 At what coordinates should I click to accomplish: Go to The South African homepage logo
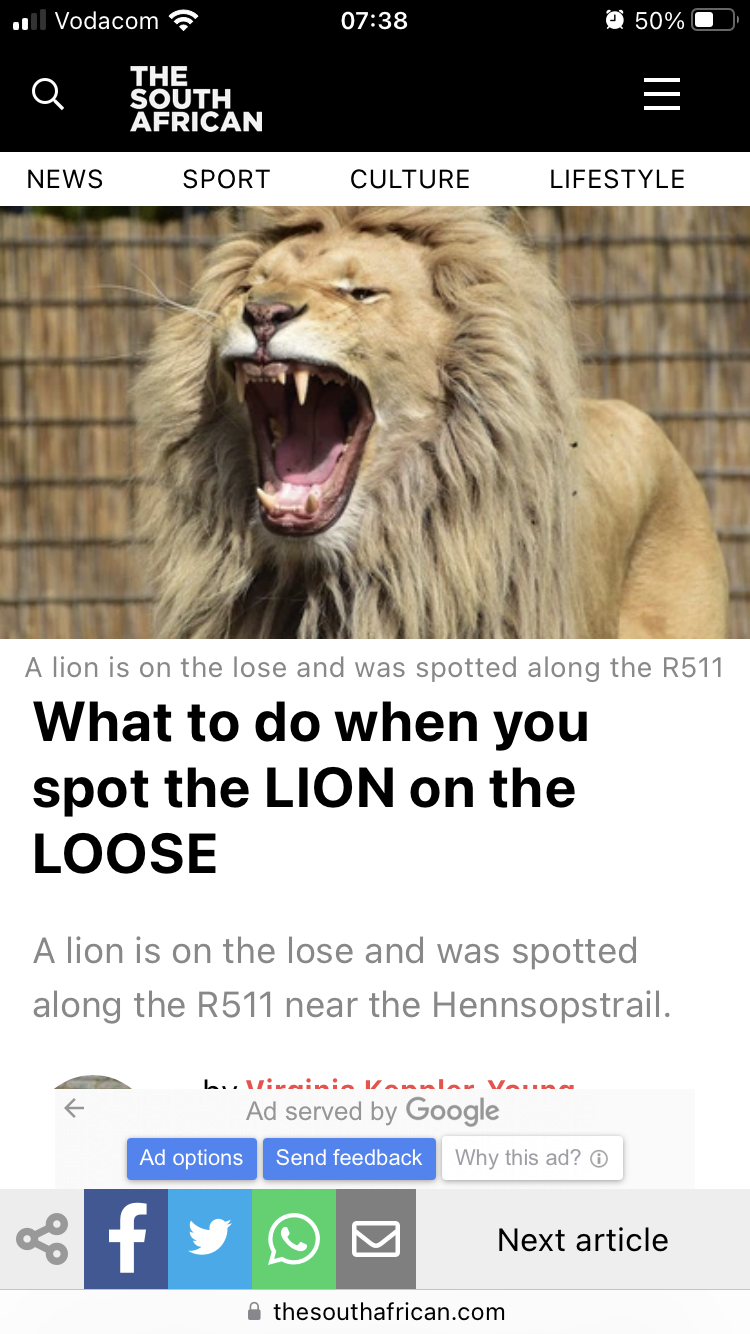[x=195, y=99]
